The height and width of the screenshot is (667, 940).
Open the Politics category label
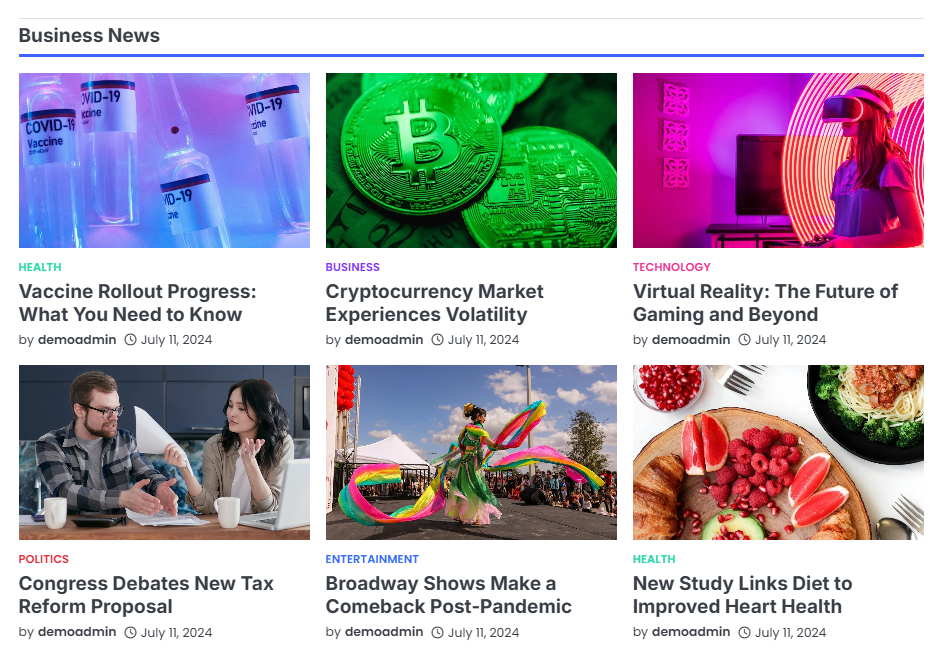[x=44, y=559]
